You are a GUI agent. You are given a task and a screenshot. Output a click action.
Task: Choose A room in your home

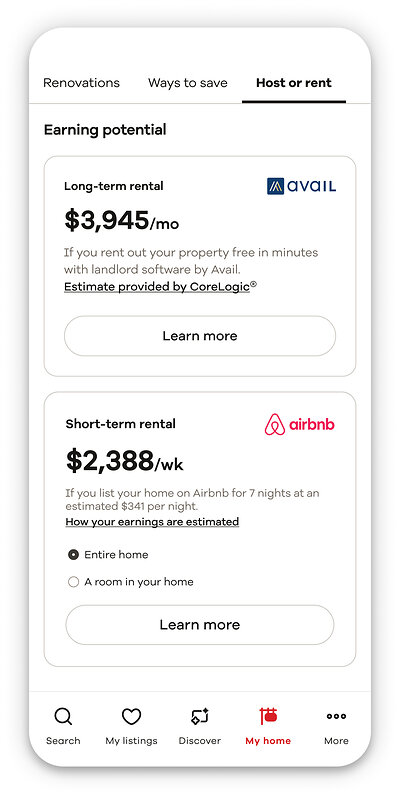point(131,582)
